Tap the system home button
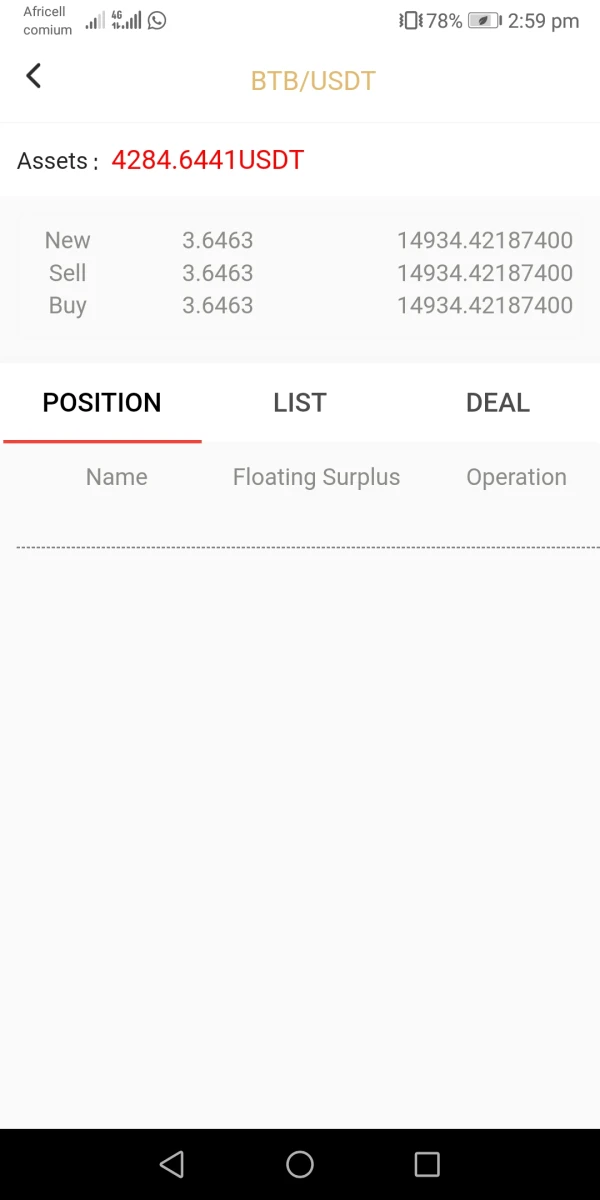 pyautogui.click(x=300, y=1164)
